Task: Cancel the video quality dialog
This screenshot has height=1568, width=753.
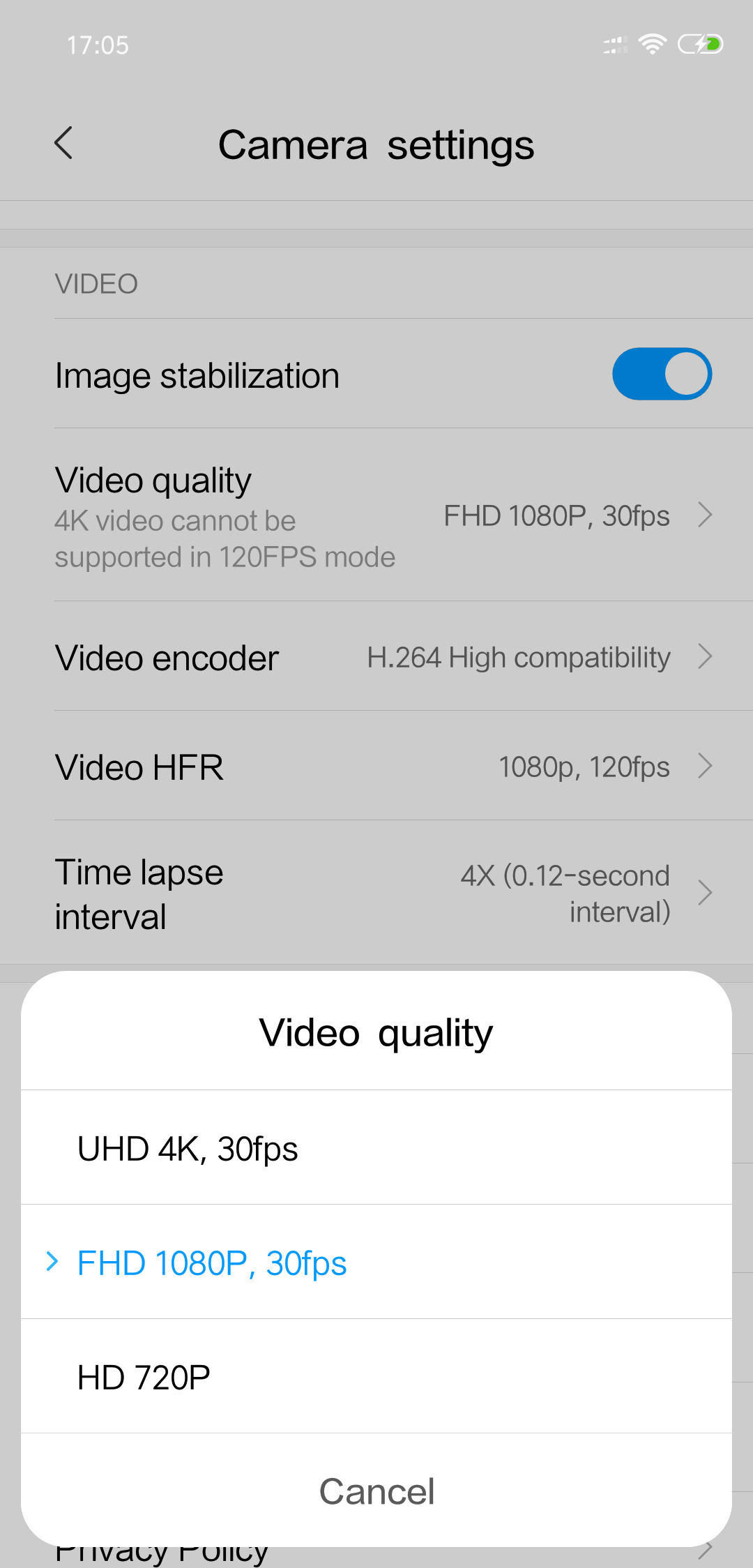Action: [x=376, y=1491]
